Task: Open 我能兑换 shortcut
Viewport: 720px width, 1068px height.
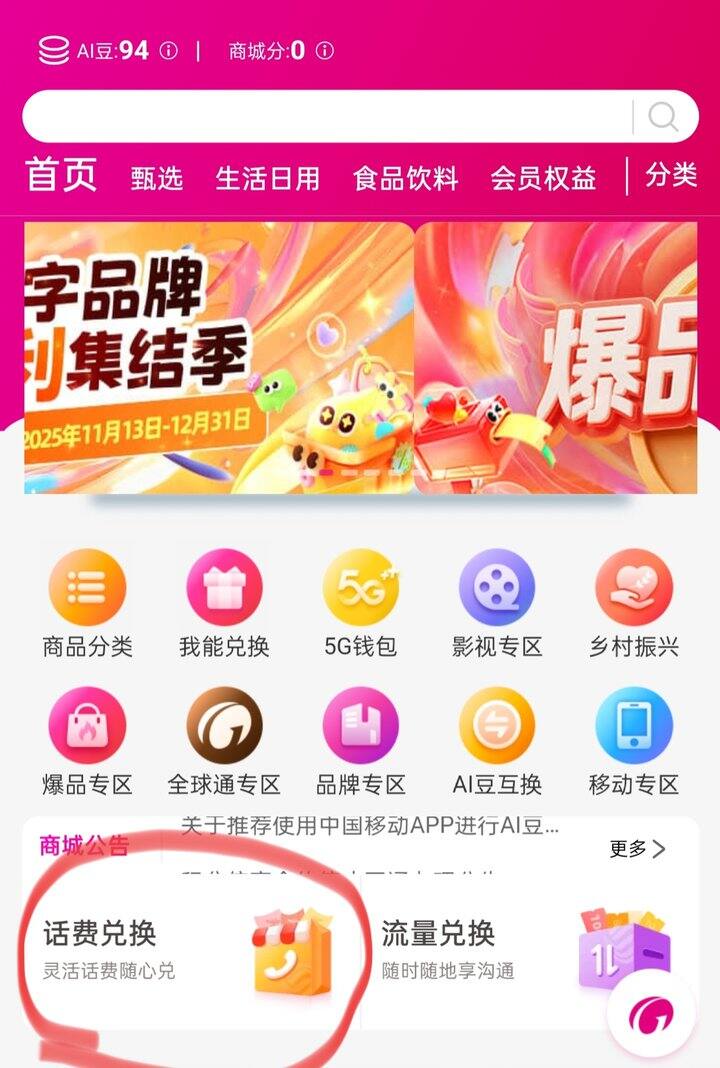Action: click(x=224, y=604)
